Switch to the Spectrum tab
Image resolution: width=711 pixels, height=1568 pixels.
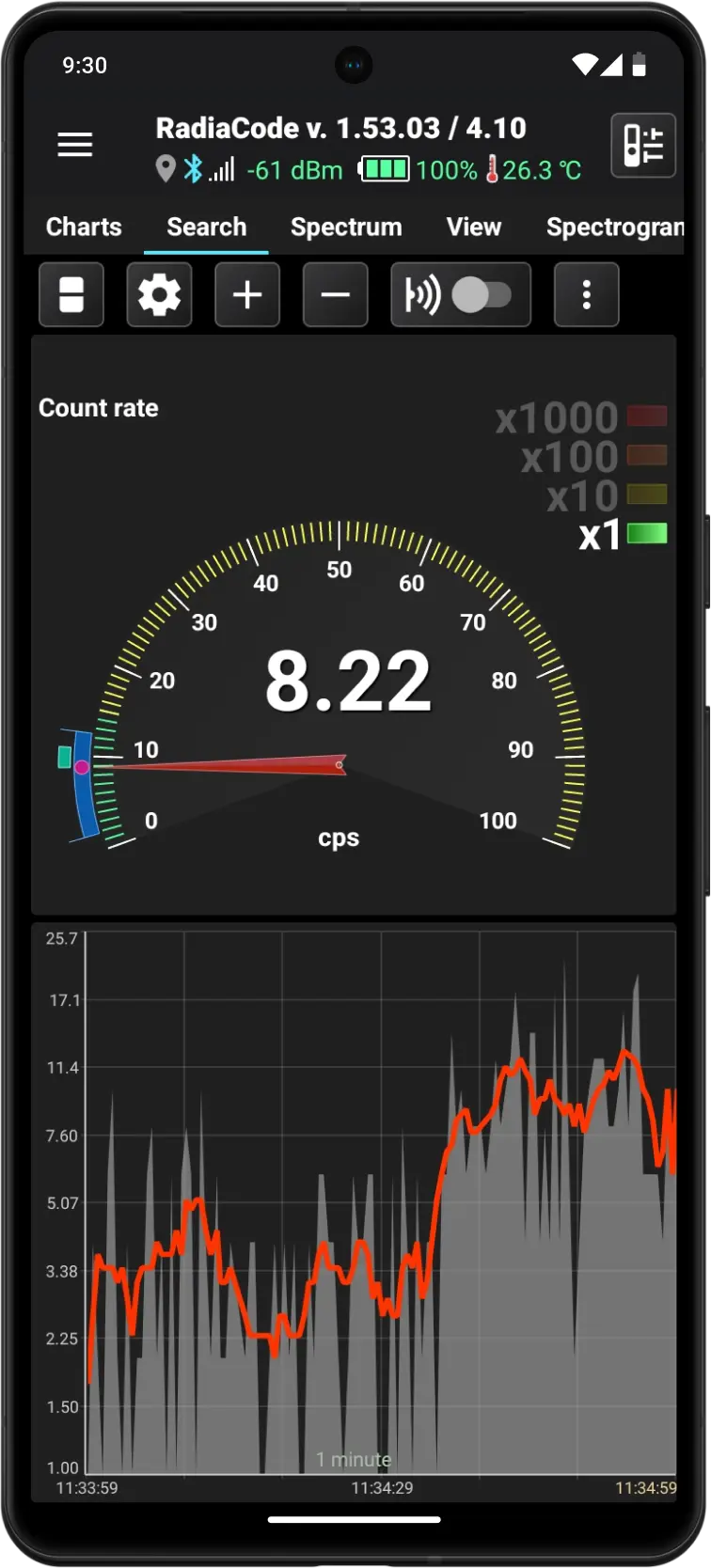tap(346, 227)
